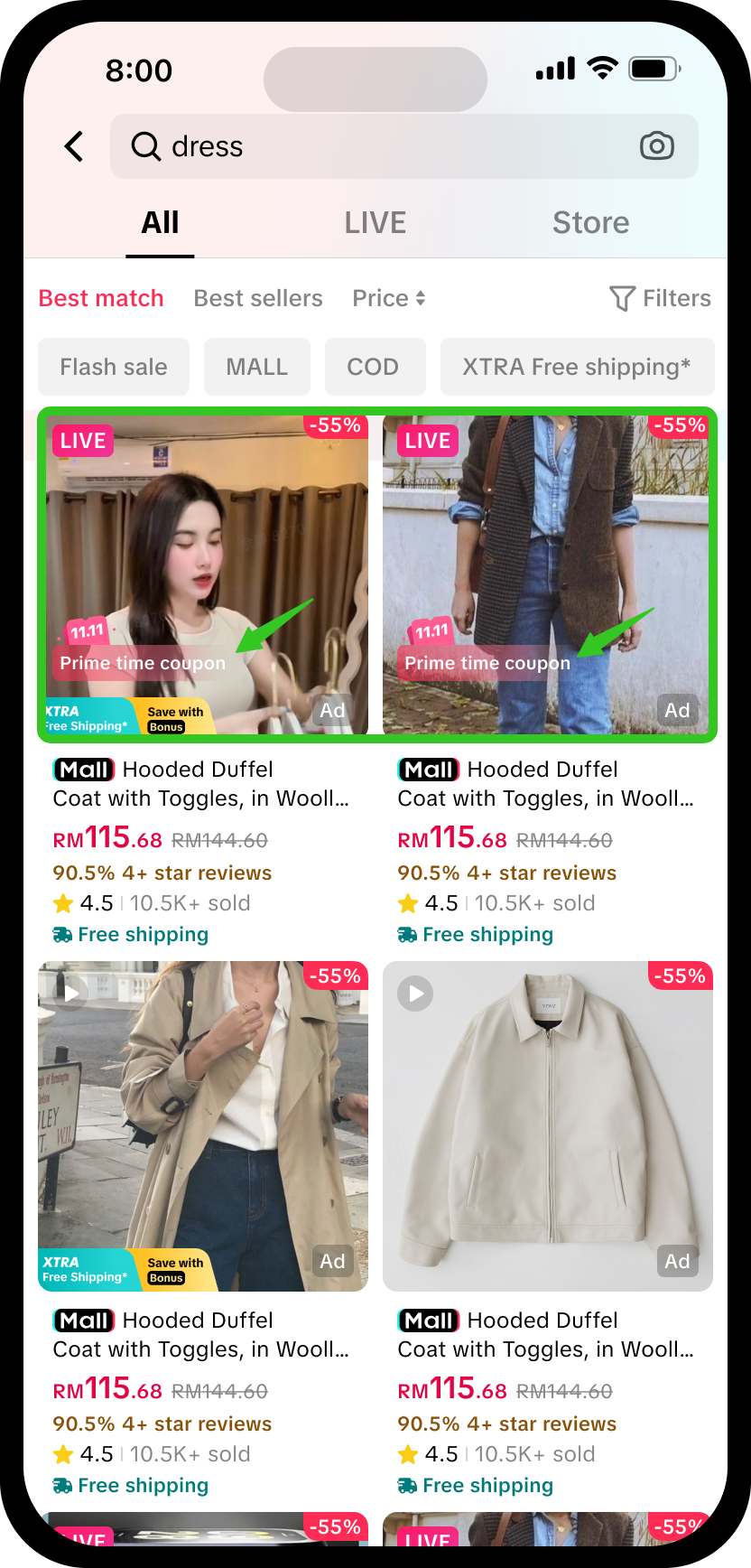Image resolution: width=751 pixels, height=1568 pixels.
Task: Tap the dress search field
Action: tap(379, 146)
